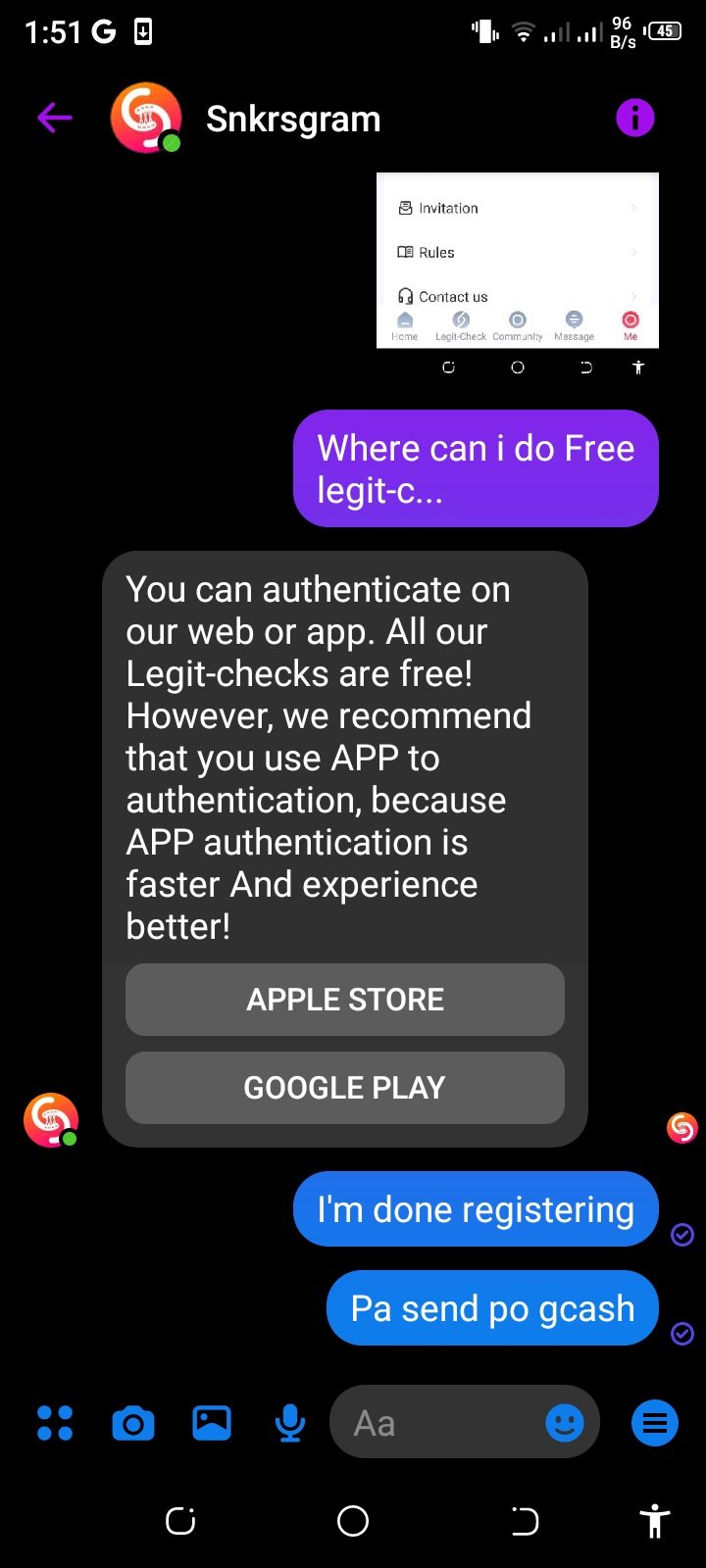Open the emoji picker

pos(564,1423)
